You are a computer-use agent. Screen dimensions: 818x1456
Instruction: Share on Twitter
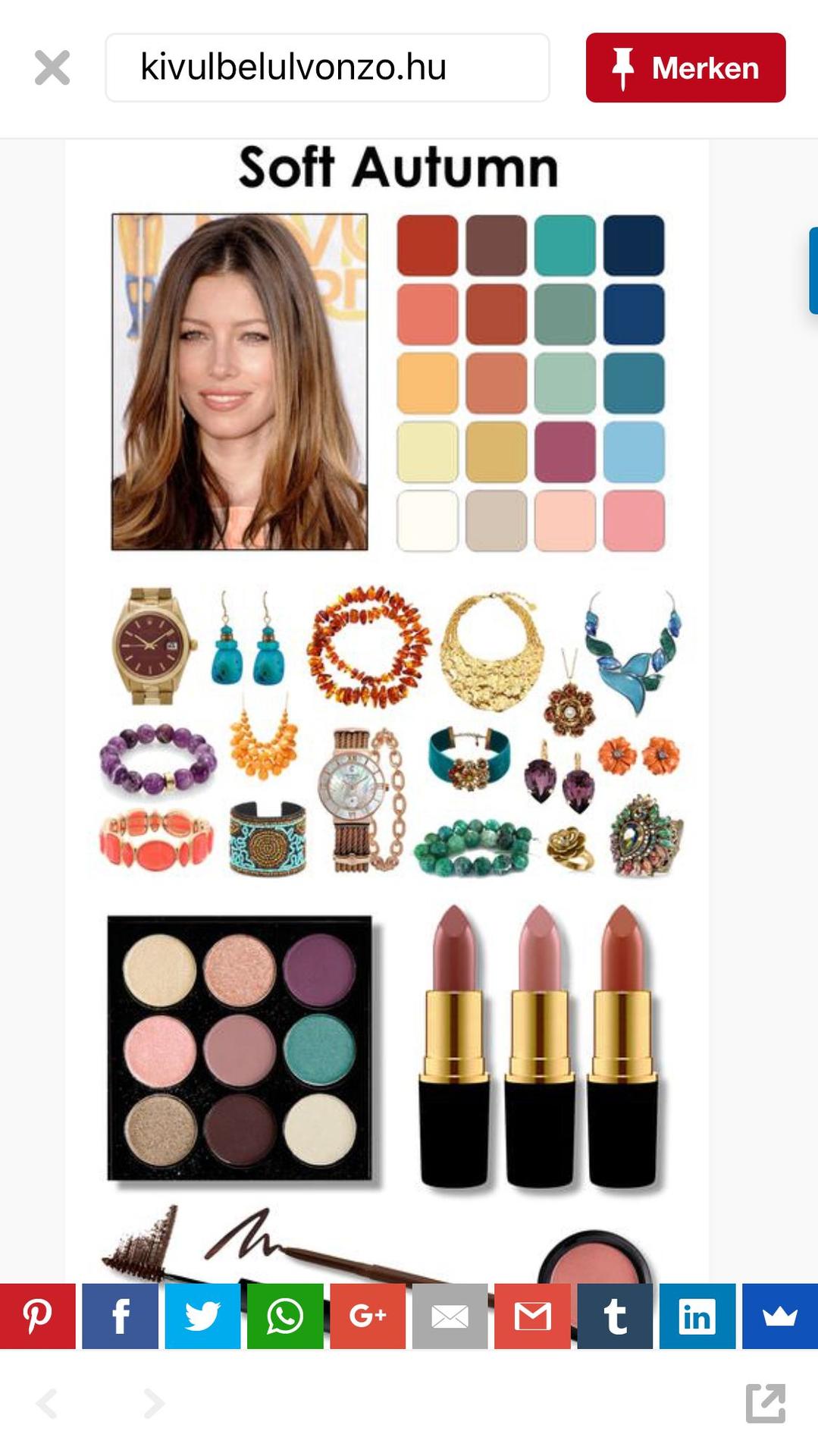(202, 1316)
